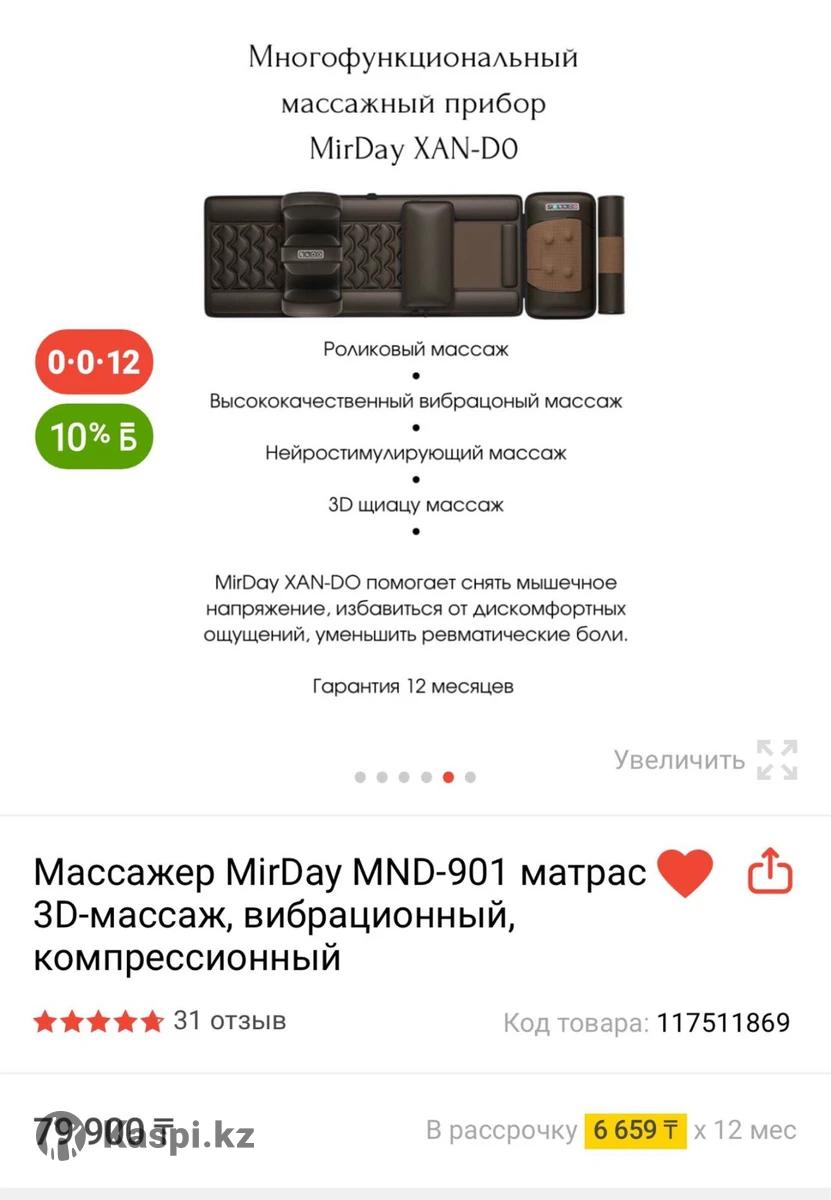
Task: Open the product image gallery
Action: pos(415,400)
